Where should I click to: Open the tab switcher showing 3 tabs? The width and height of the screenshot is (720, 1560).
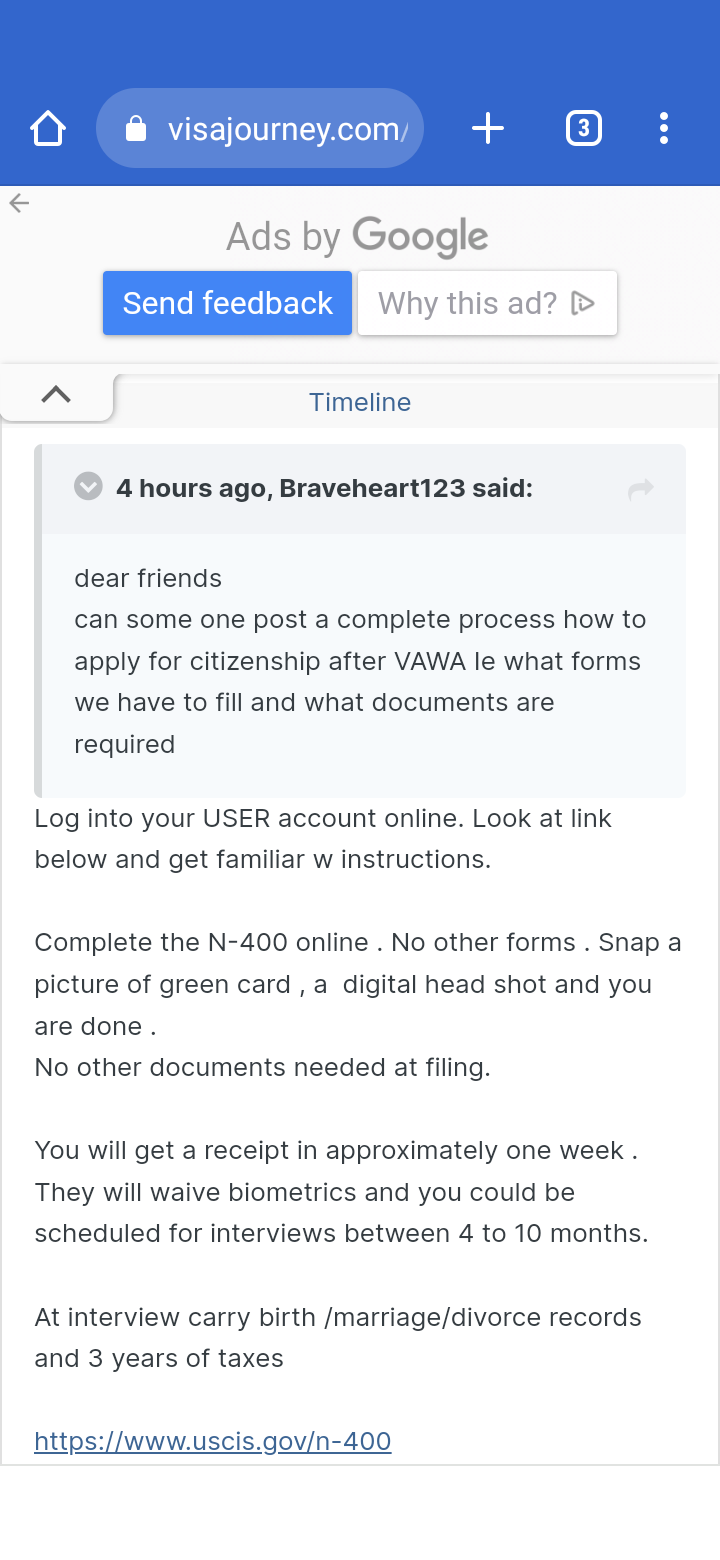(584, 128)
